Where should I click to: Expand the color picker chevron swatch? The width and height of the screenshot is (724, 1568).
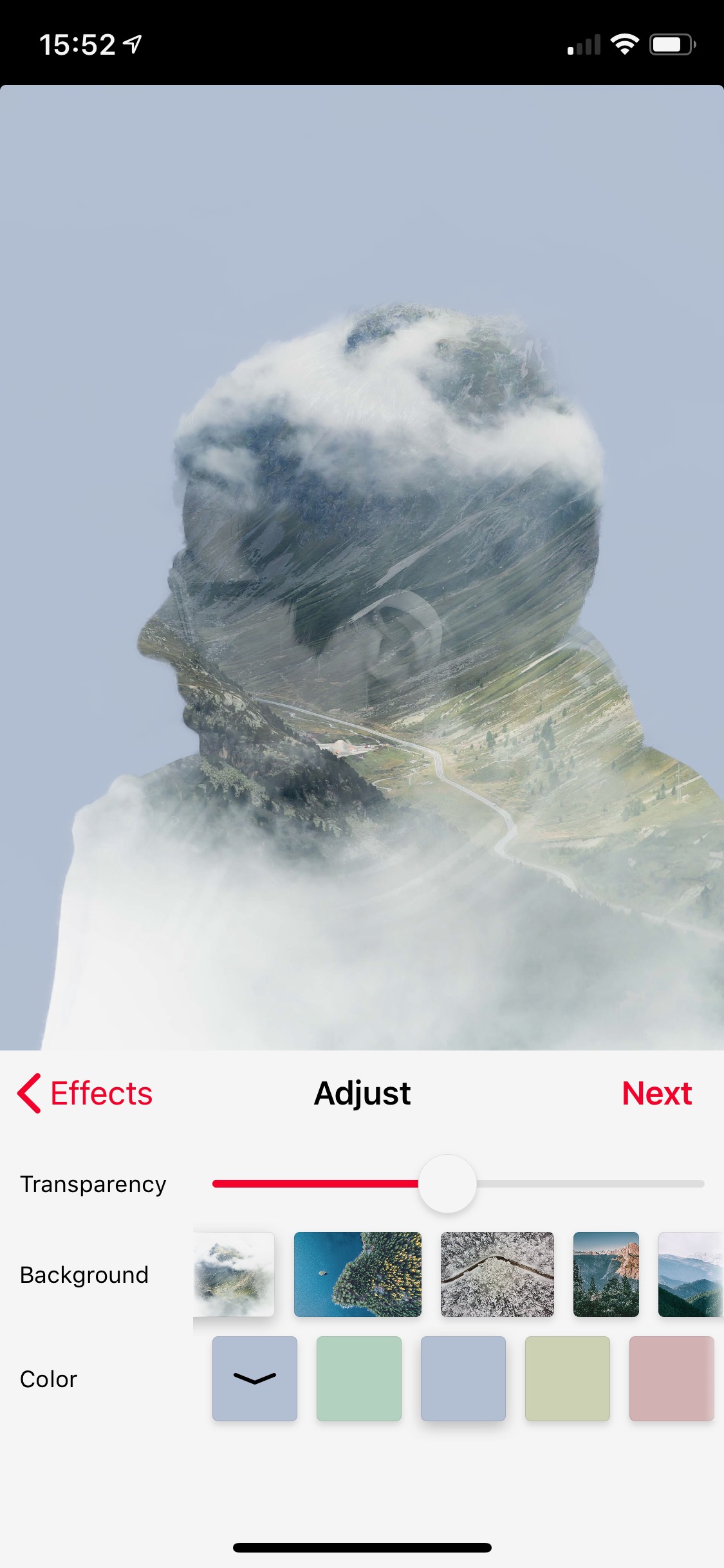[255, 1378]
